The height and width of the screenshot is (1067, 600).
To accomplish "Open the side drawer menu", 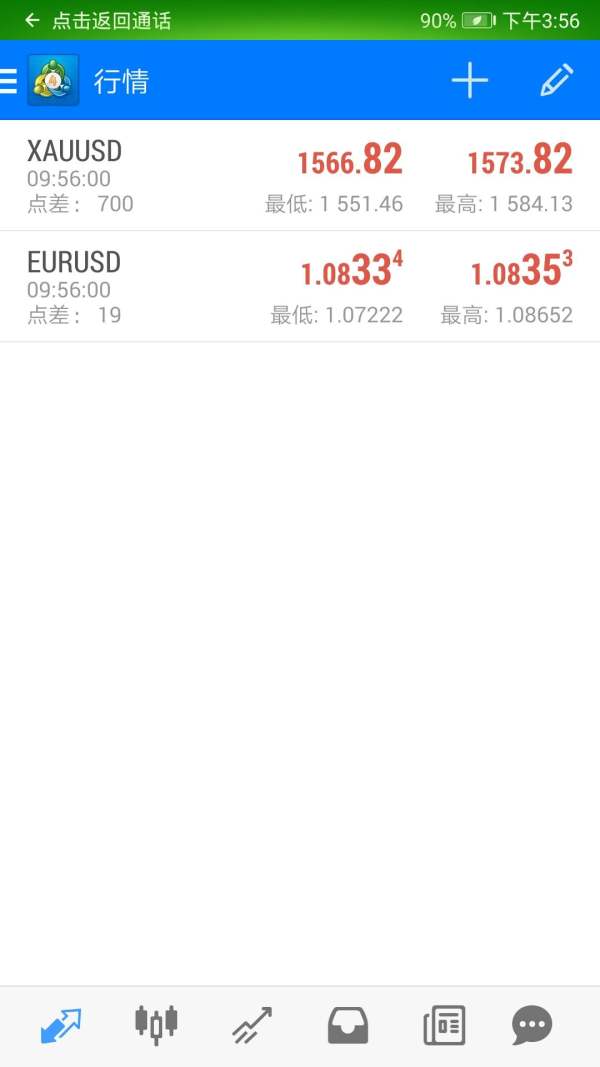I will [x=10, y=81].
